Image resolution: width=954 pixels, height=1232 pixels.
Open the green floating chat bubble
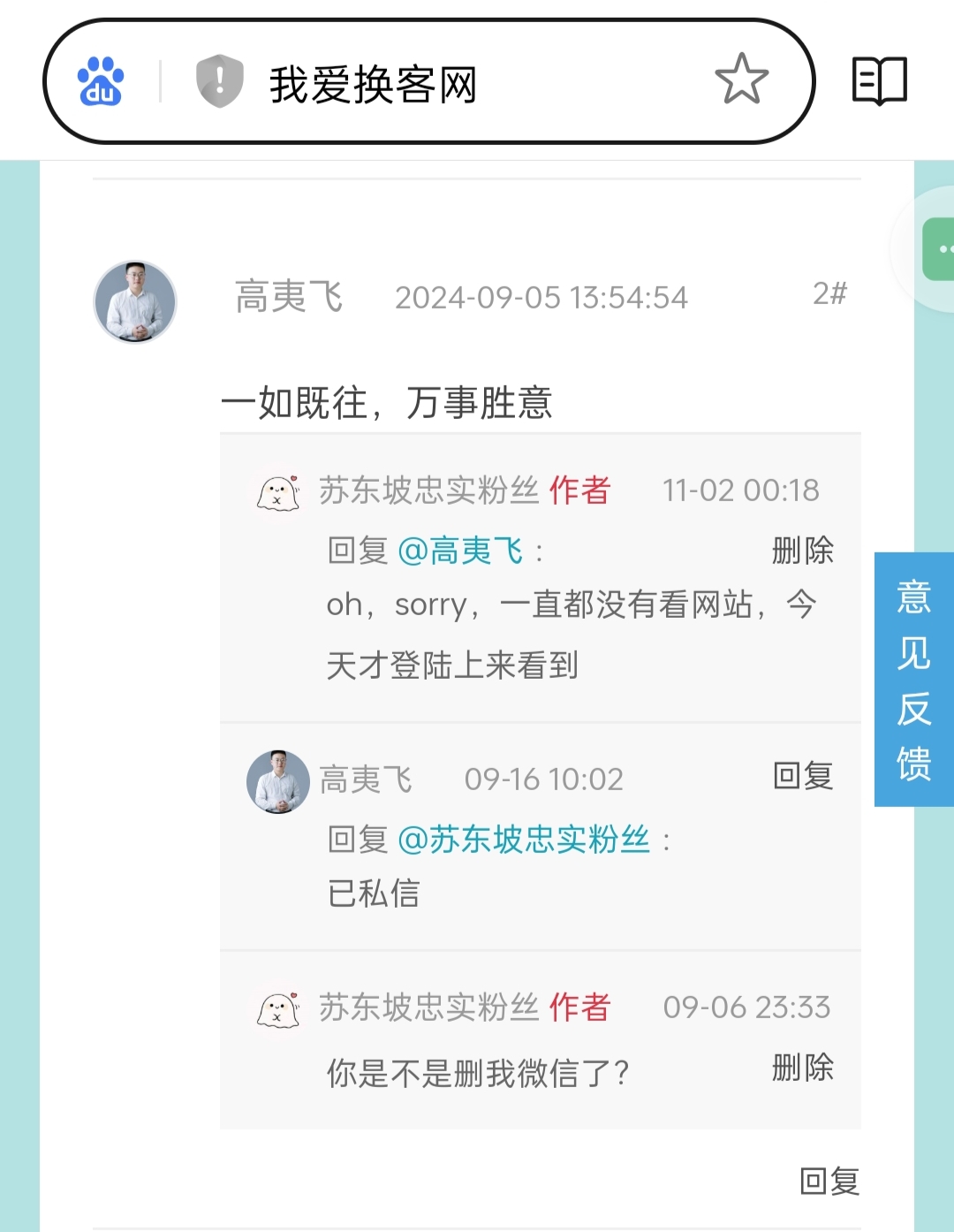(939, 249)
